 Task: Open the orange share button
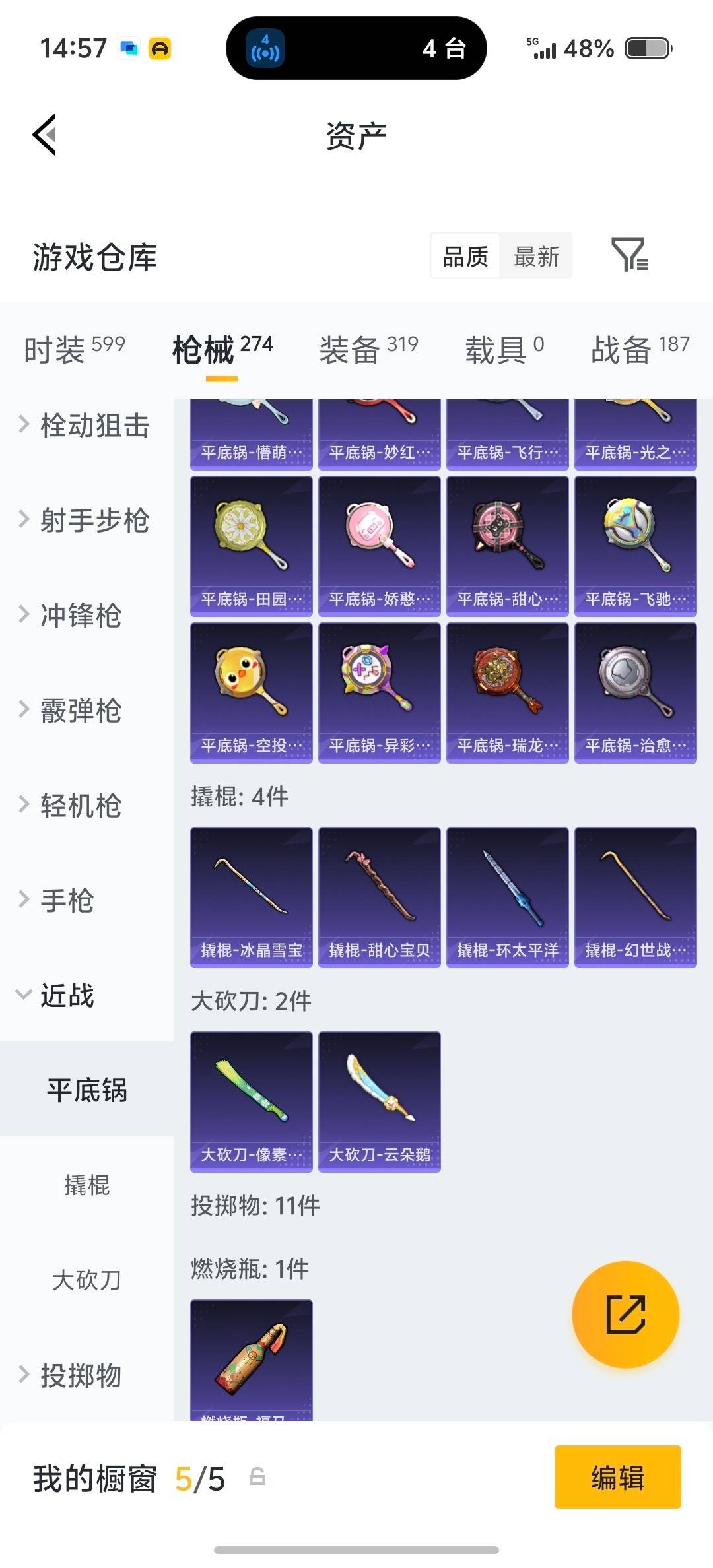626,1315
